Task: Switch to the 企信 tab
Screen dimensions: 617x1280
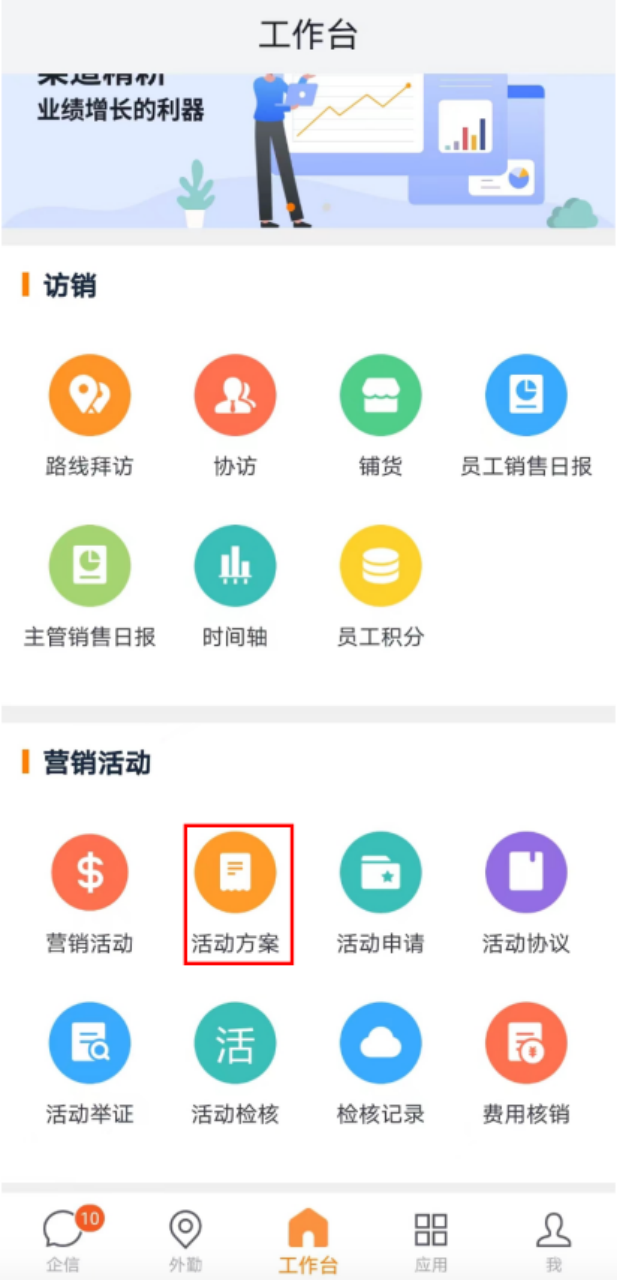Action: (x=62, y=1238)
